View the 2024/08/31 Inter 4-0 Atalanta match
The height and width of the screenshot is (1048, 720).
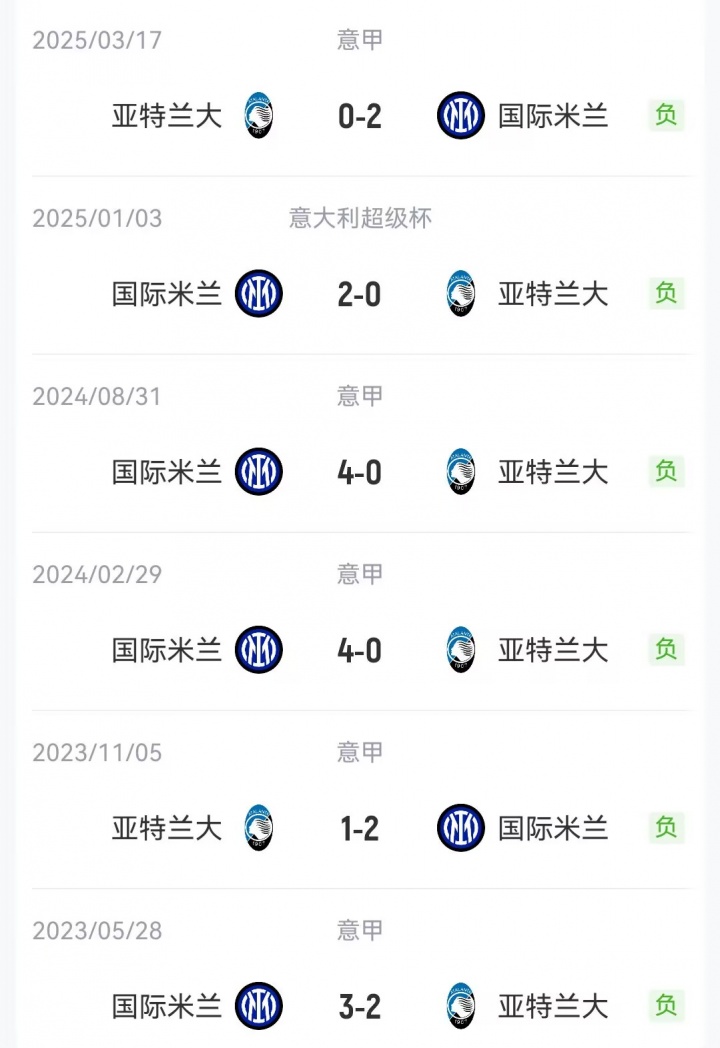click(360, 472)
